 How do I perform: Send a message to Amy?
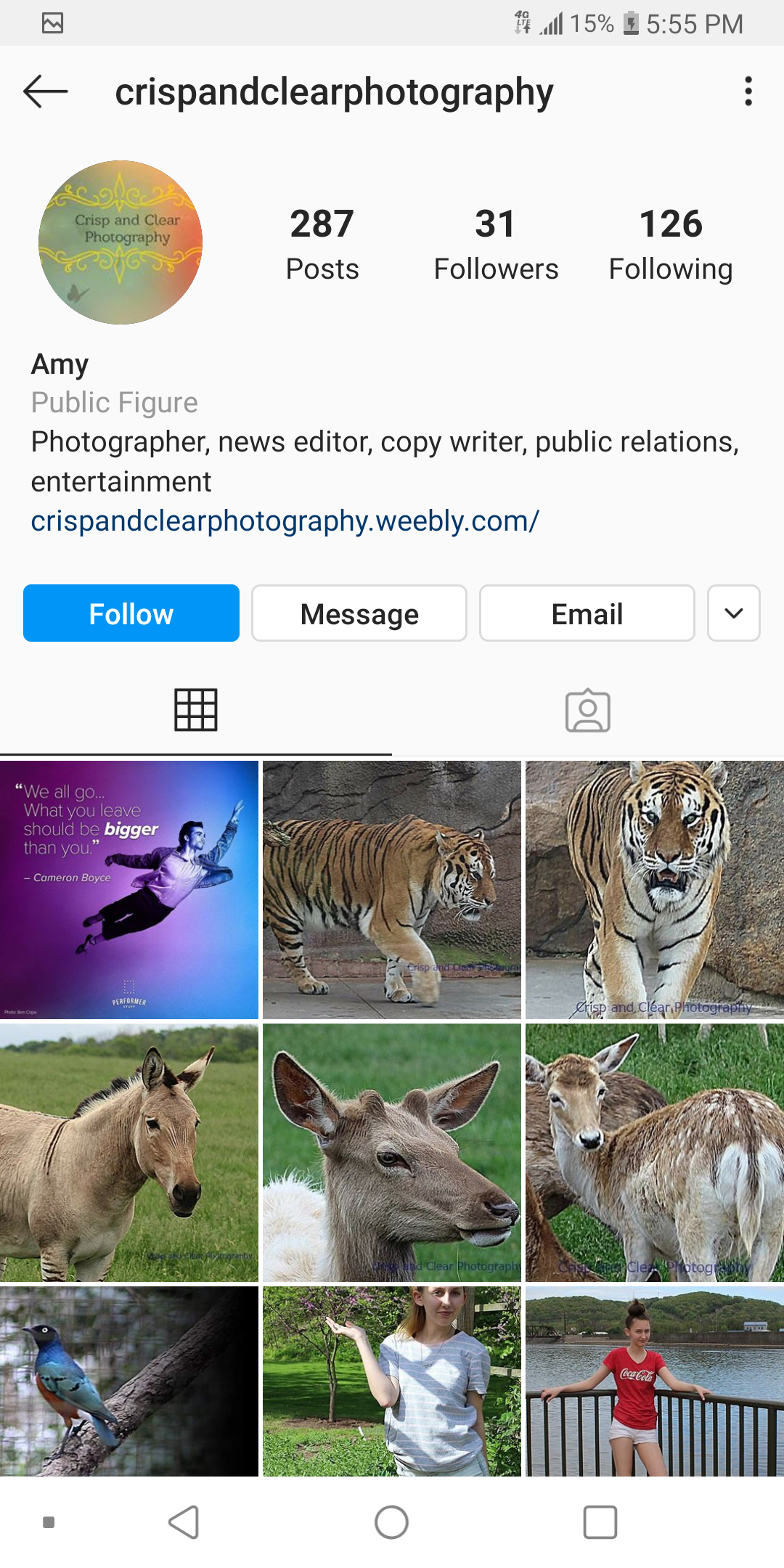pos(359,613)
